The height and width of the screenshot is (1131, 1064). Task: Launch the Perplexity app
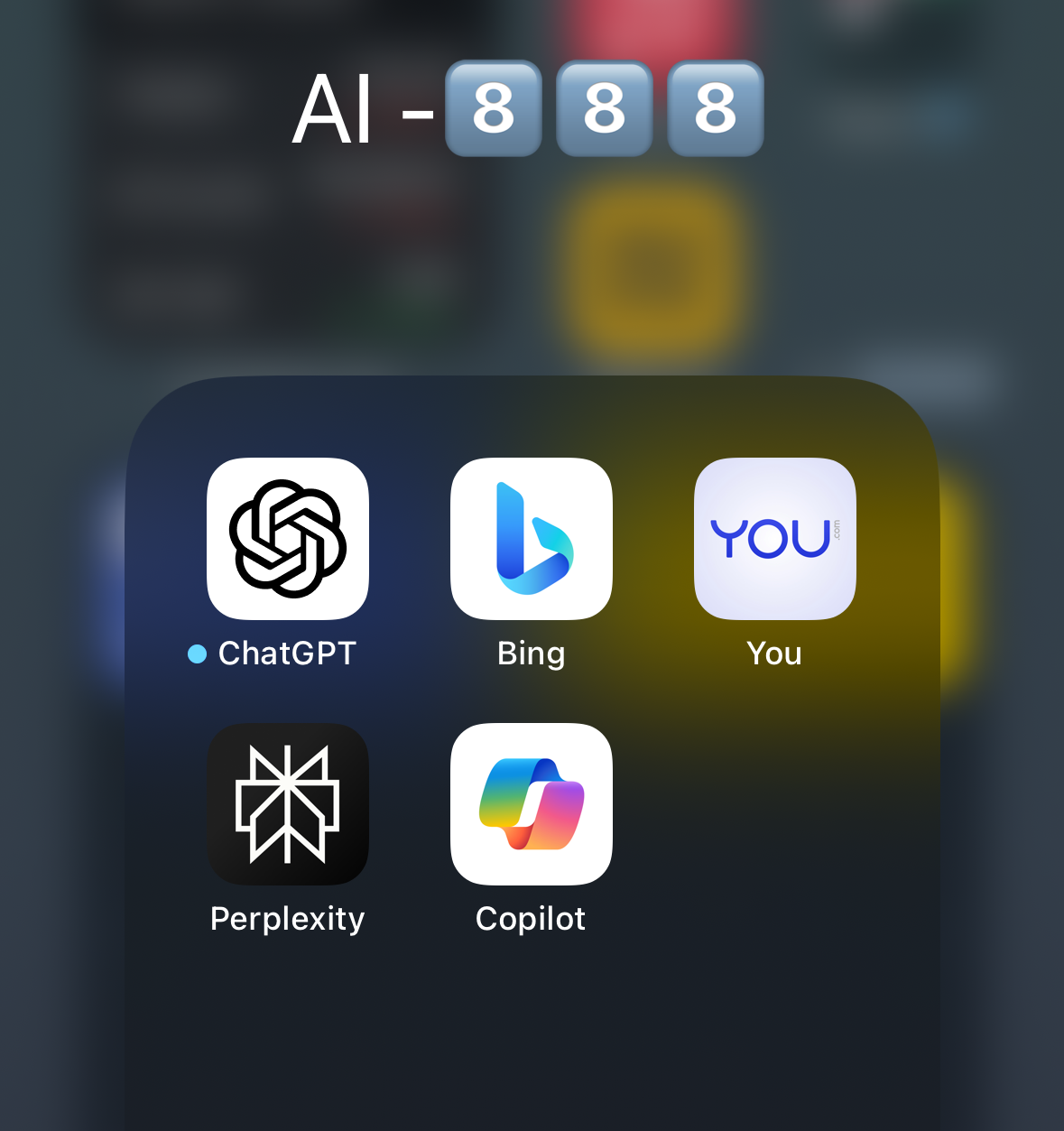pyautogui.click(x=288, y=804)
